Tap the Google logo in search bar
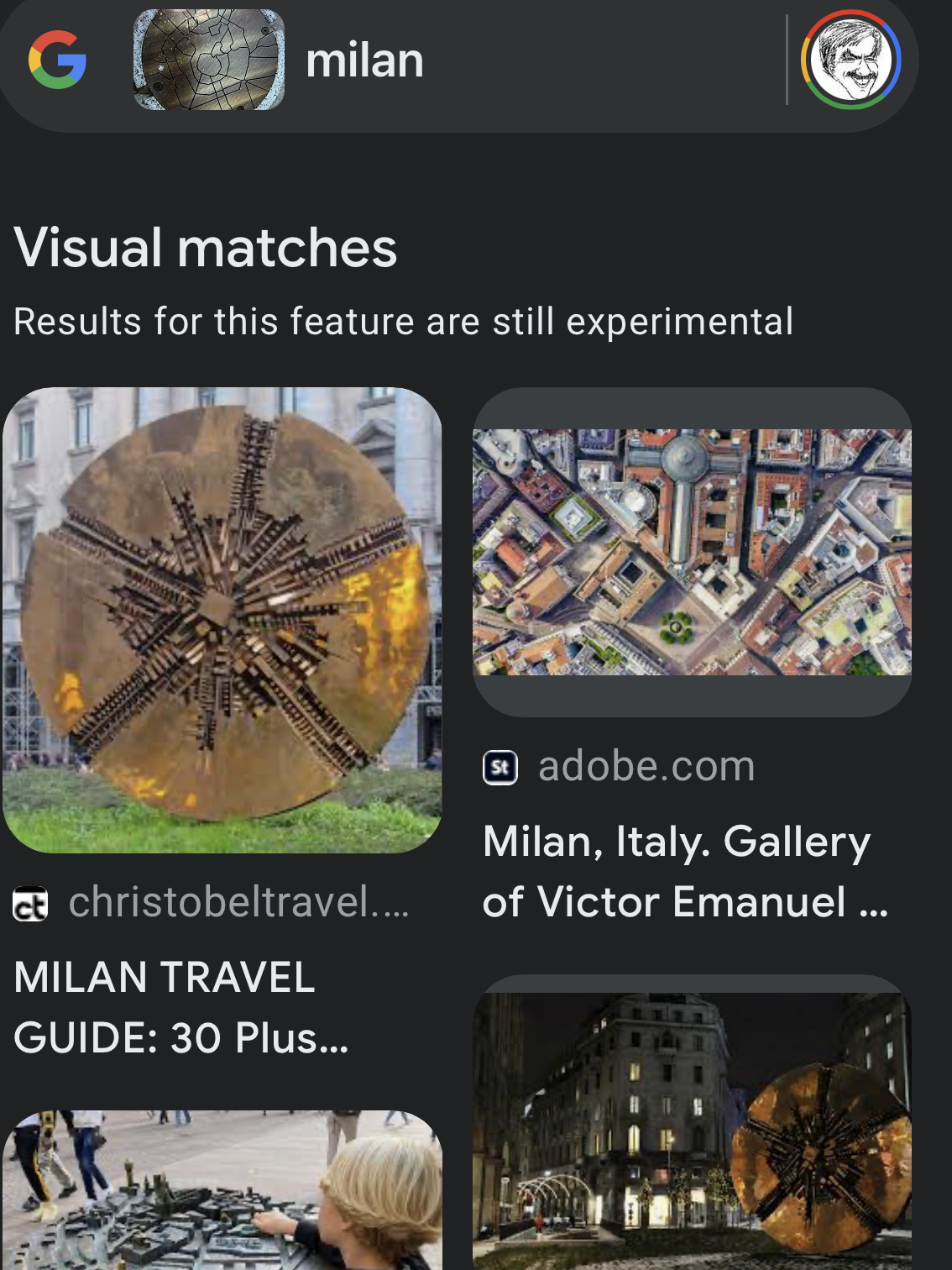The height and width of the screenshot is (1270, 952). (57, 60)
